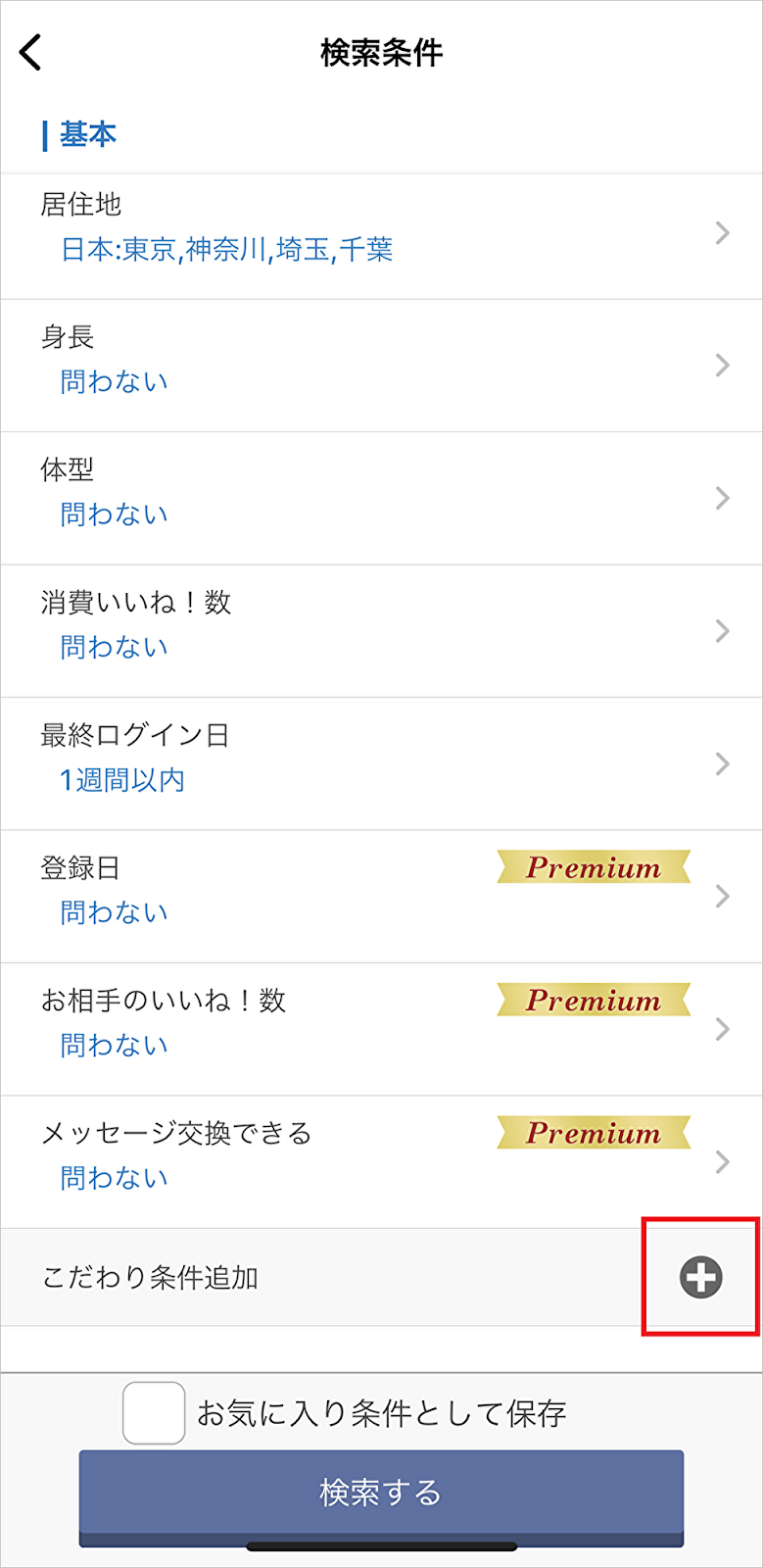Open the 体型 condition row
This screenshot has width=763, height=1568.
[381, 498]
